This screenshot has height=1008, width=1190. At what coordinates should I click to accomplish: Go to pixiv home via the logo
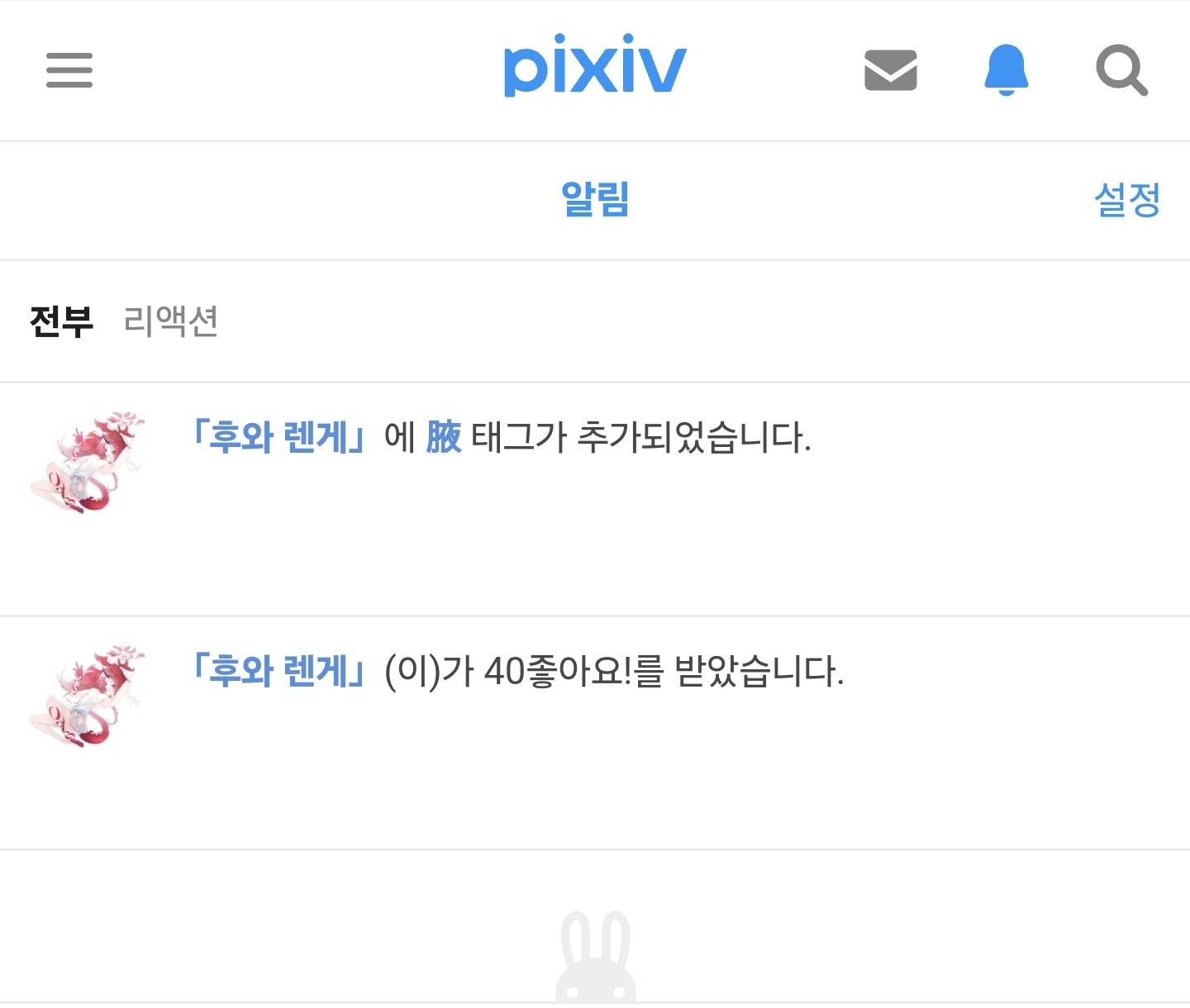(594, 66)
